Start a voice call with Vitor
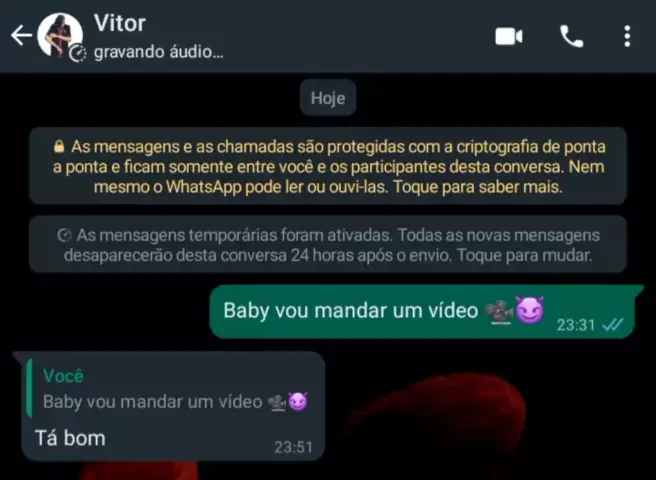Screen dimensions: 656x480 (x=571, y=37)
